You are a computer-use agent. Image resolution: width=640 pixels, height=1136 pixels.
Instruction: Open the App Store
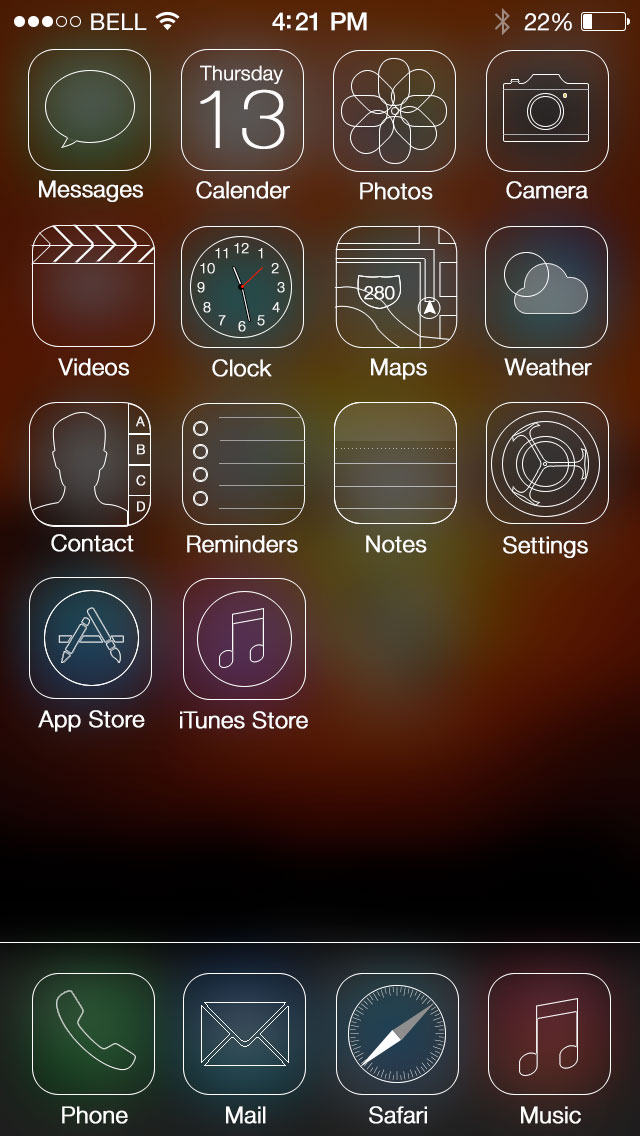pyautogui.click(x=91, y=638)
